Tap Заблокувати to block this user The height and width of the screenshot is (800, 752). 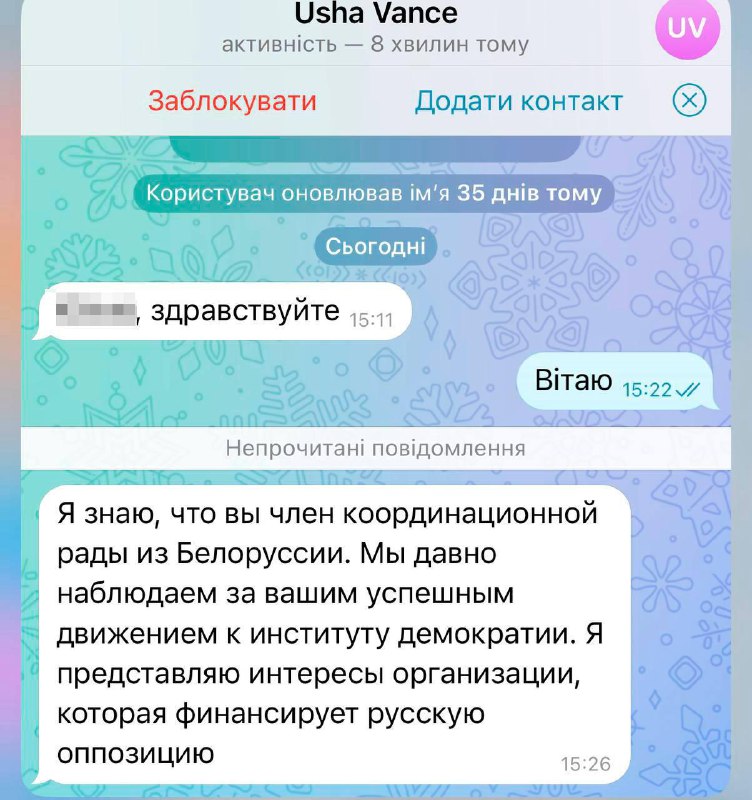pyautogui.click(x=232, y=101)
